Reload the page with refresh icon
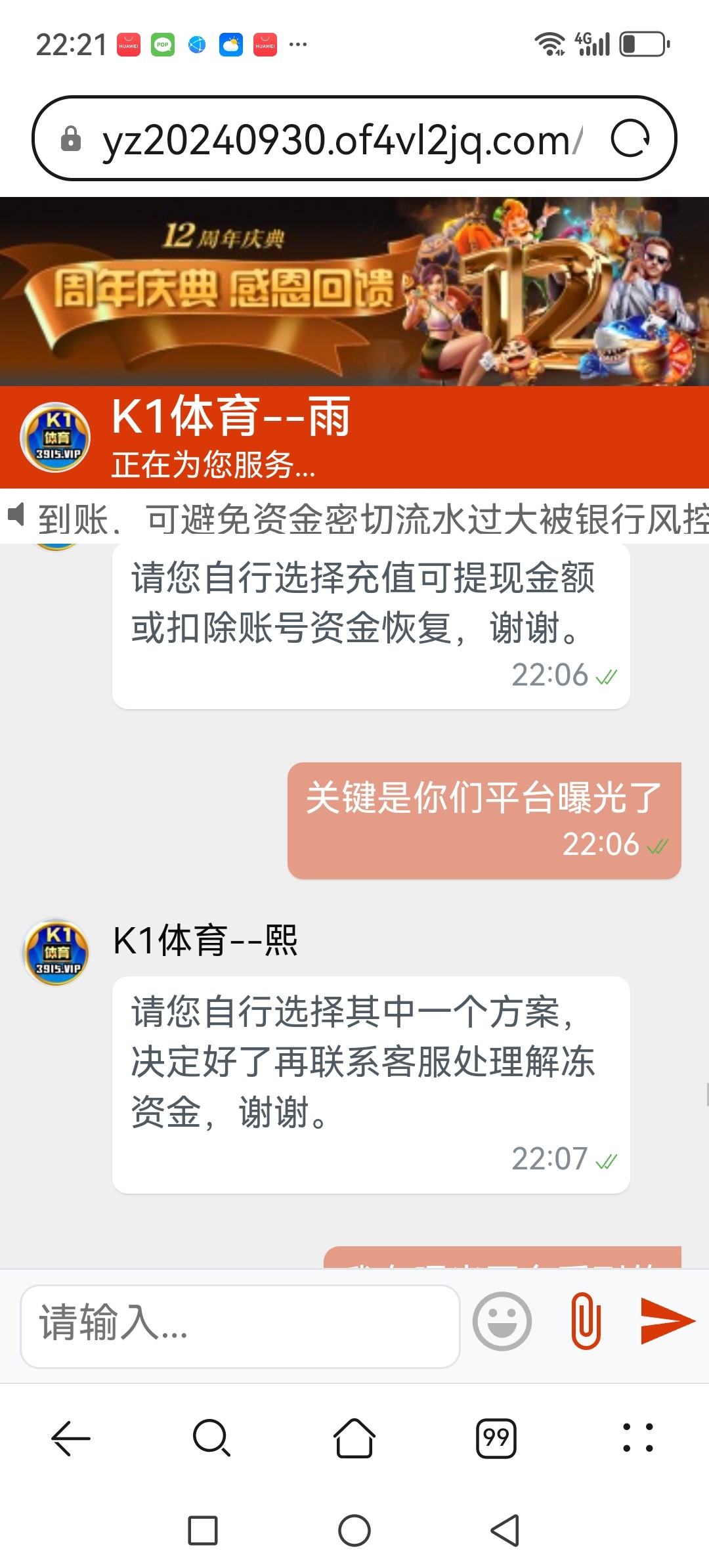 pos(630,139)
